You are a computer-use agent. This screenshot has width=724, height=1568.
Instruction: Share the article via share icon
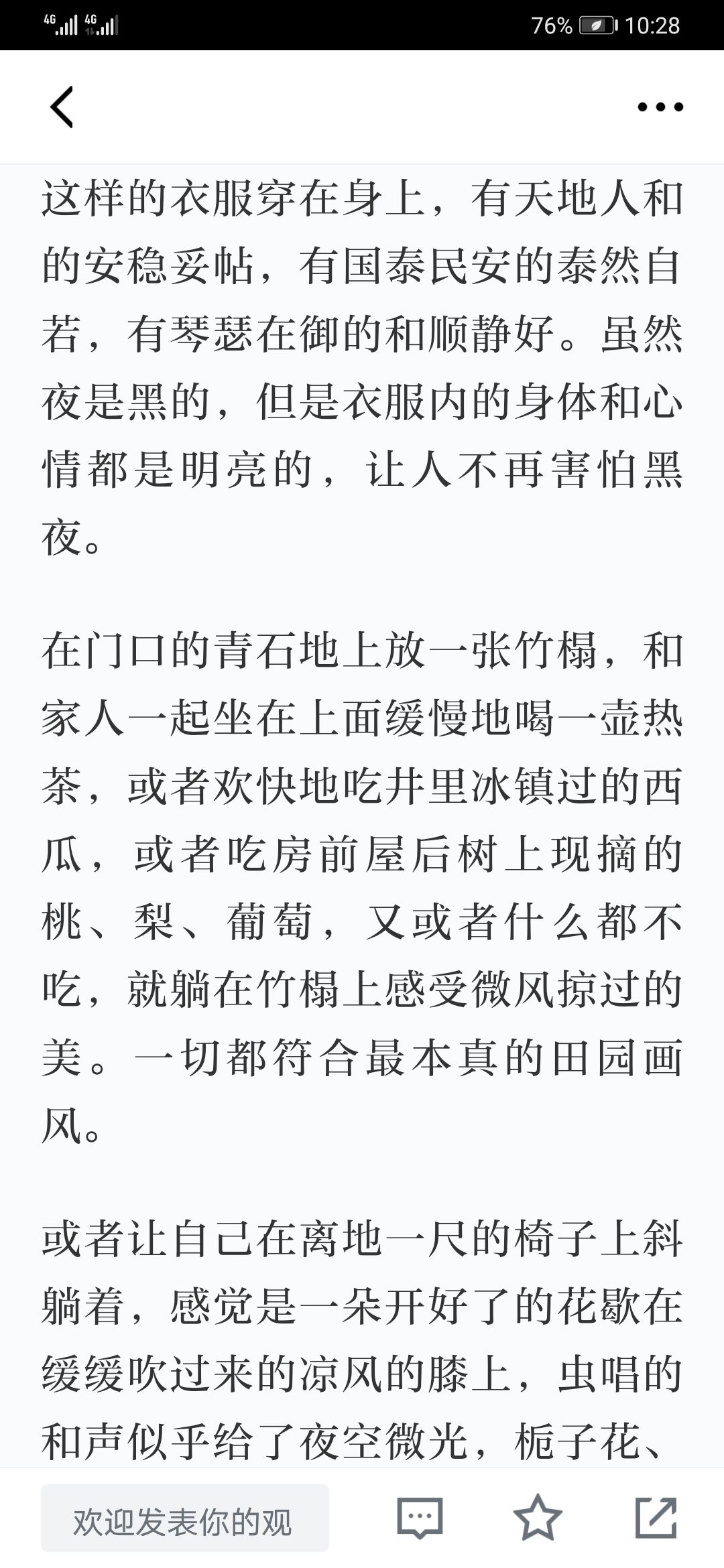coord(656,1517)
